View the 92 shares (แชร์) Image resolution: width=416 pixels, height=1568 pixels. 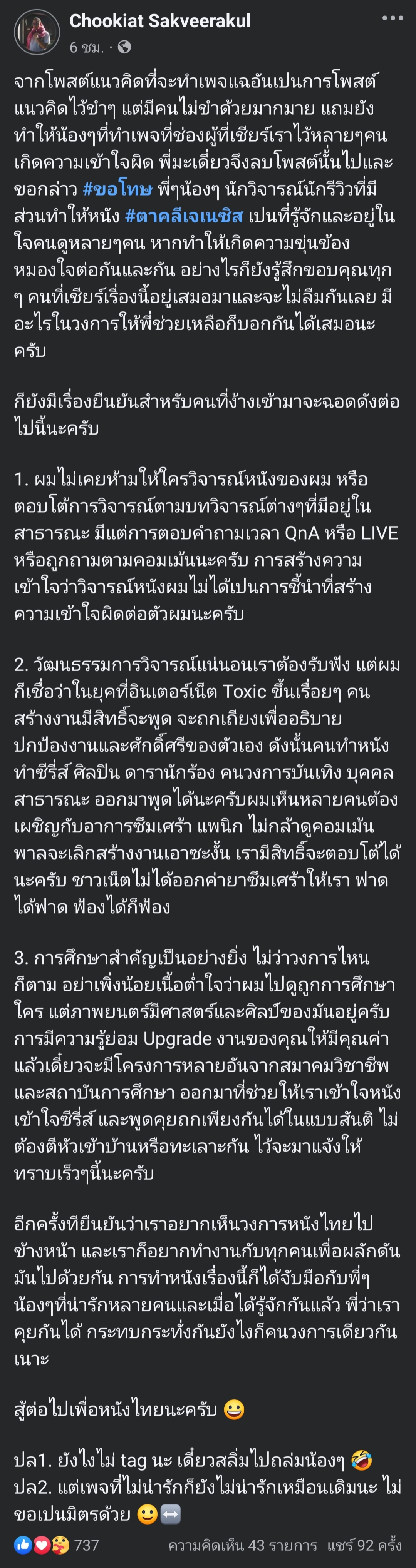364,1545
